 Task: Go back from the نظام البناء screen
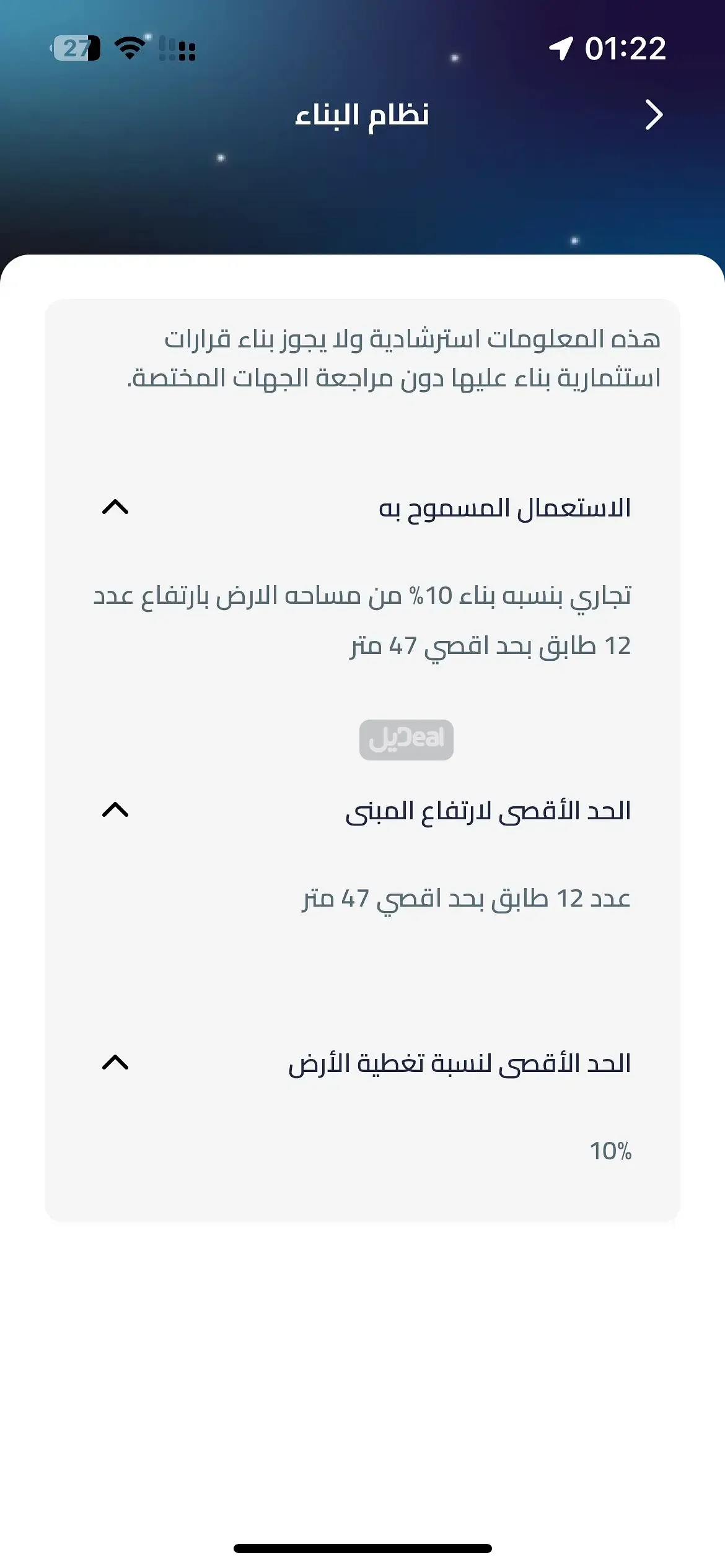pos(654,115)
